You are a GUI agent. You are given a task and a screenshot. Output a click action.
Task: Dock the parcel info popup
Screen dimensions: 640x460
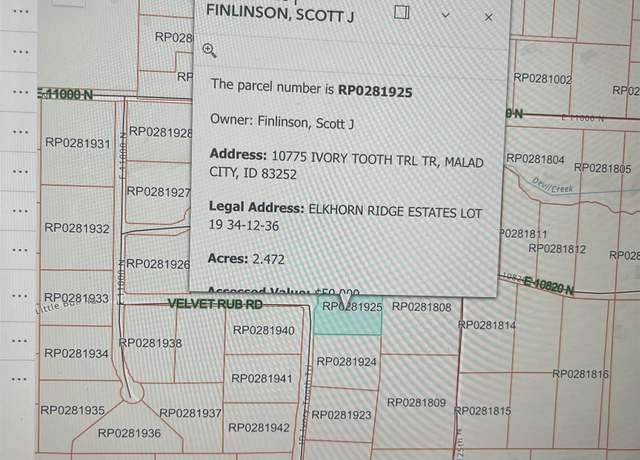tap(402, 13)
